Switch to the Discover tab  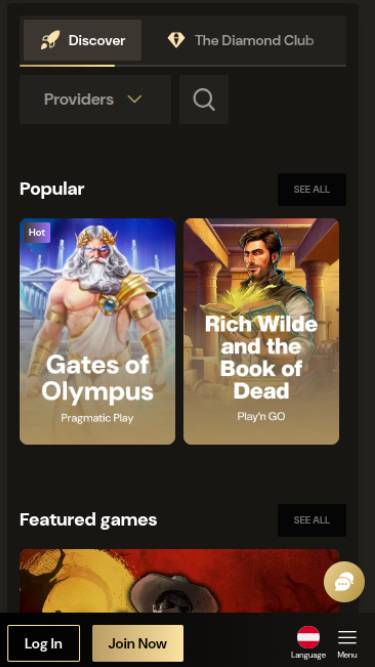click(82, 40)
